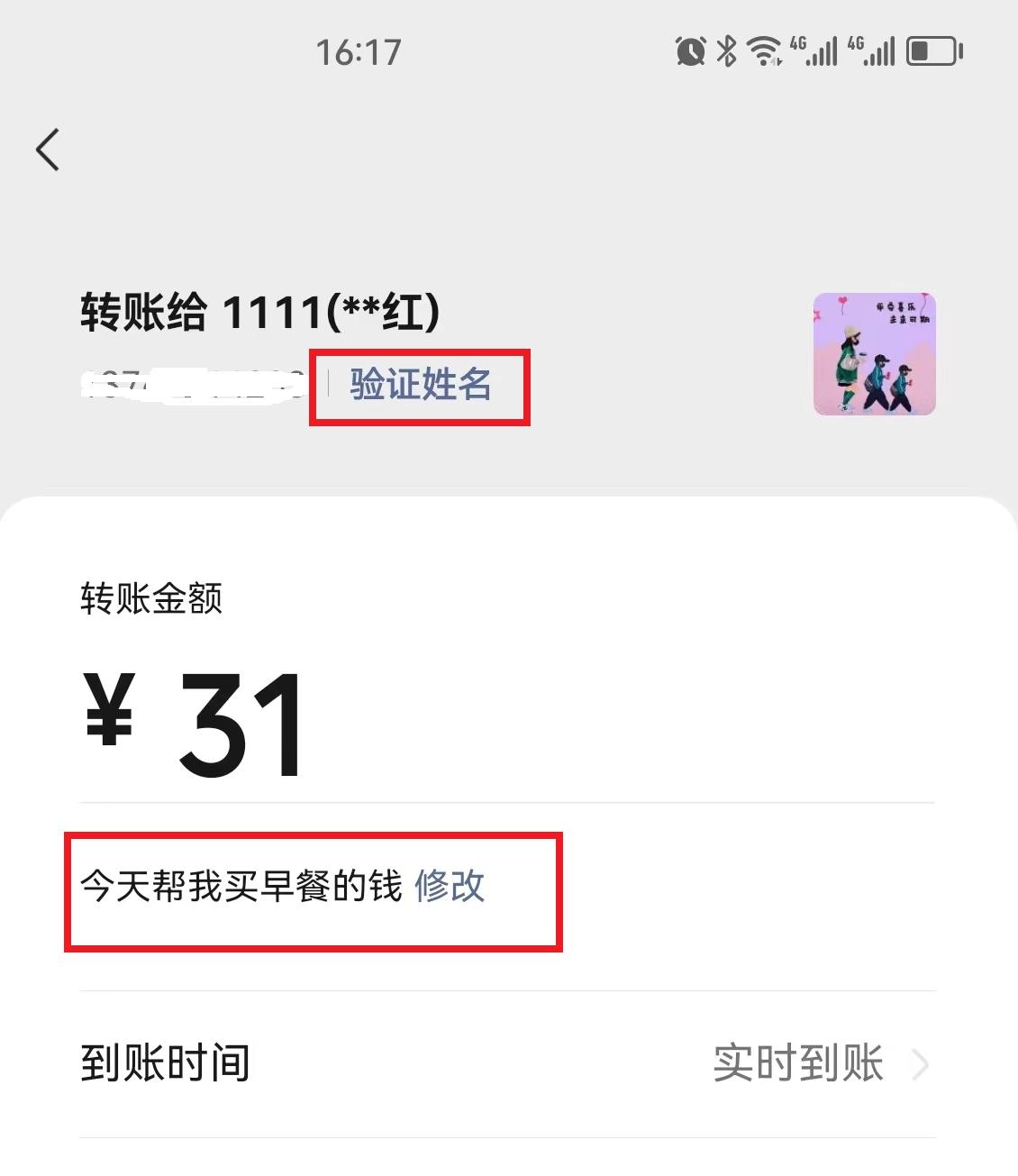
Task: Open arrival time selection via right arrow
Action: click(x=921, y=1064)
